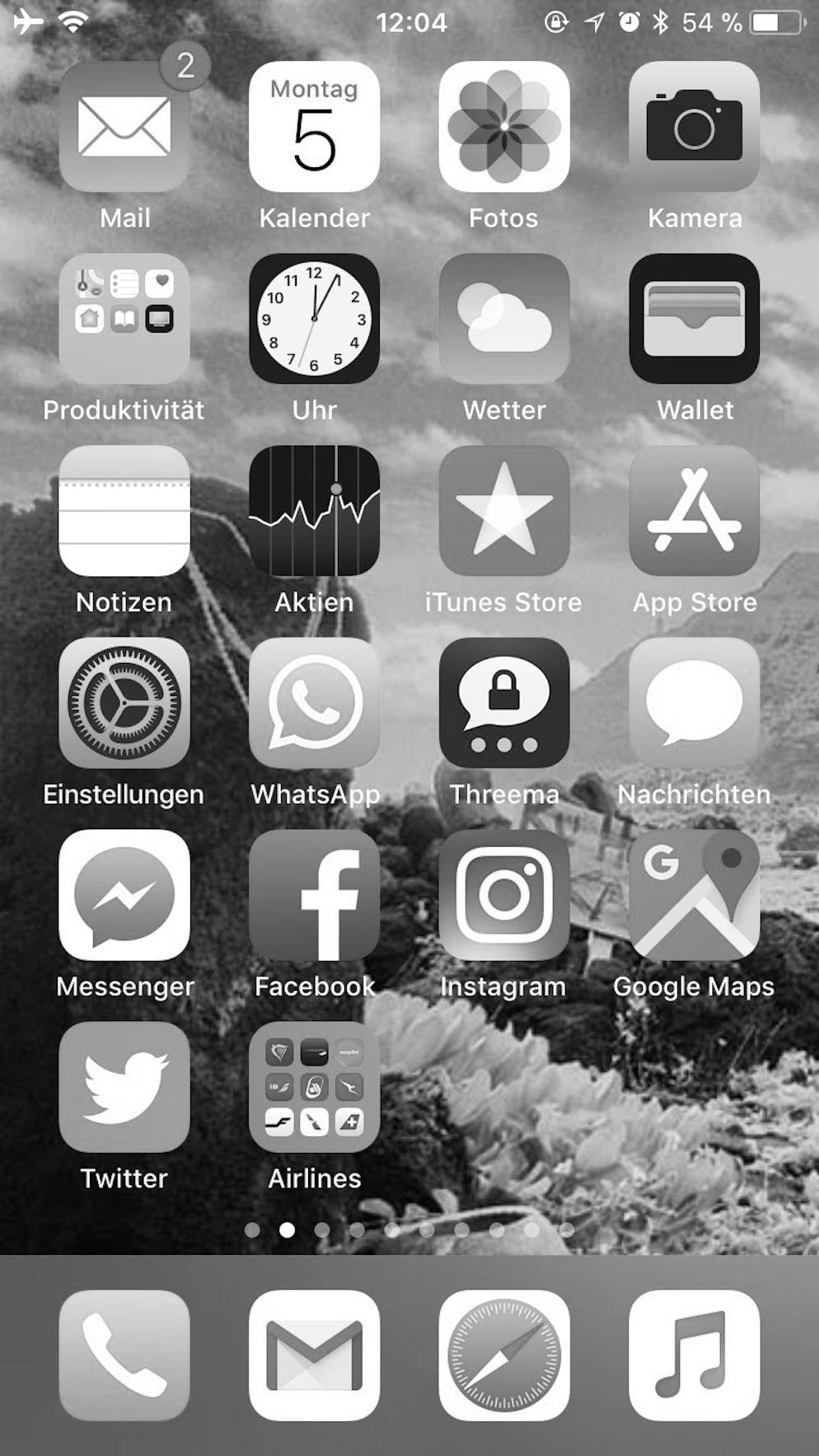The height and width of the screenshot is (1456, 819).
Task: Open the Uhr clock app
Action: (314, 319)
